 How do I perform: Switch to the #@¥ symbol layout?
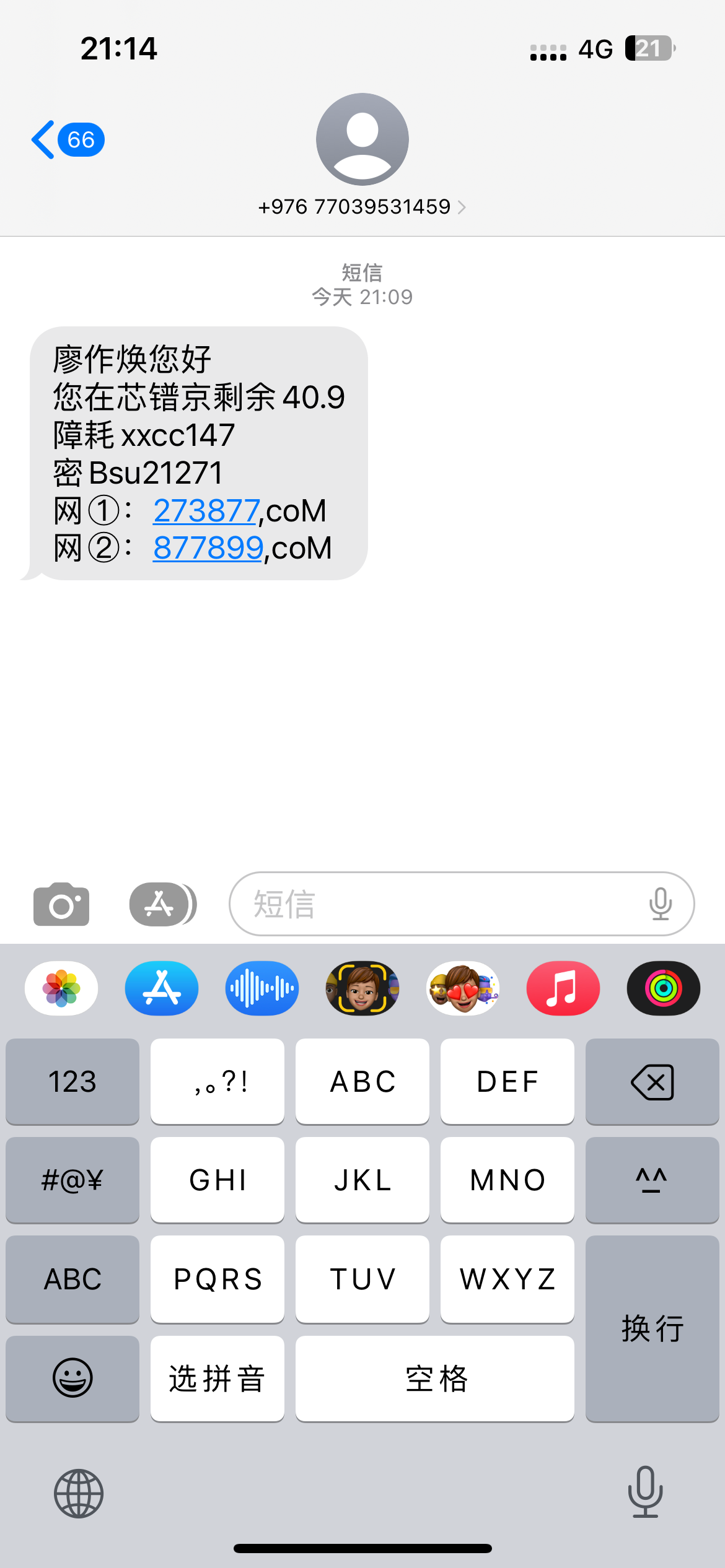coord(72,1180)
